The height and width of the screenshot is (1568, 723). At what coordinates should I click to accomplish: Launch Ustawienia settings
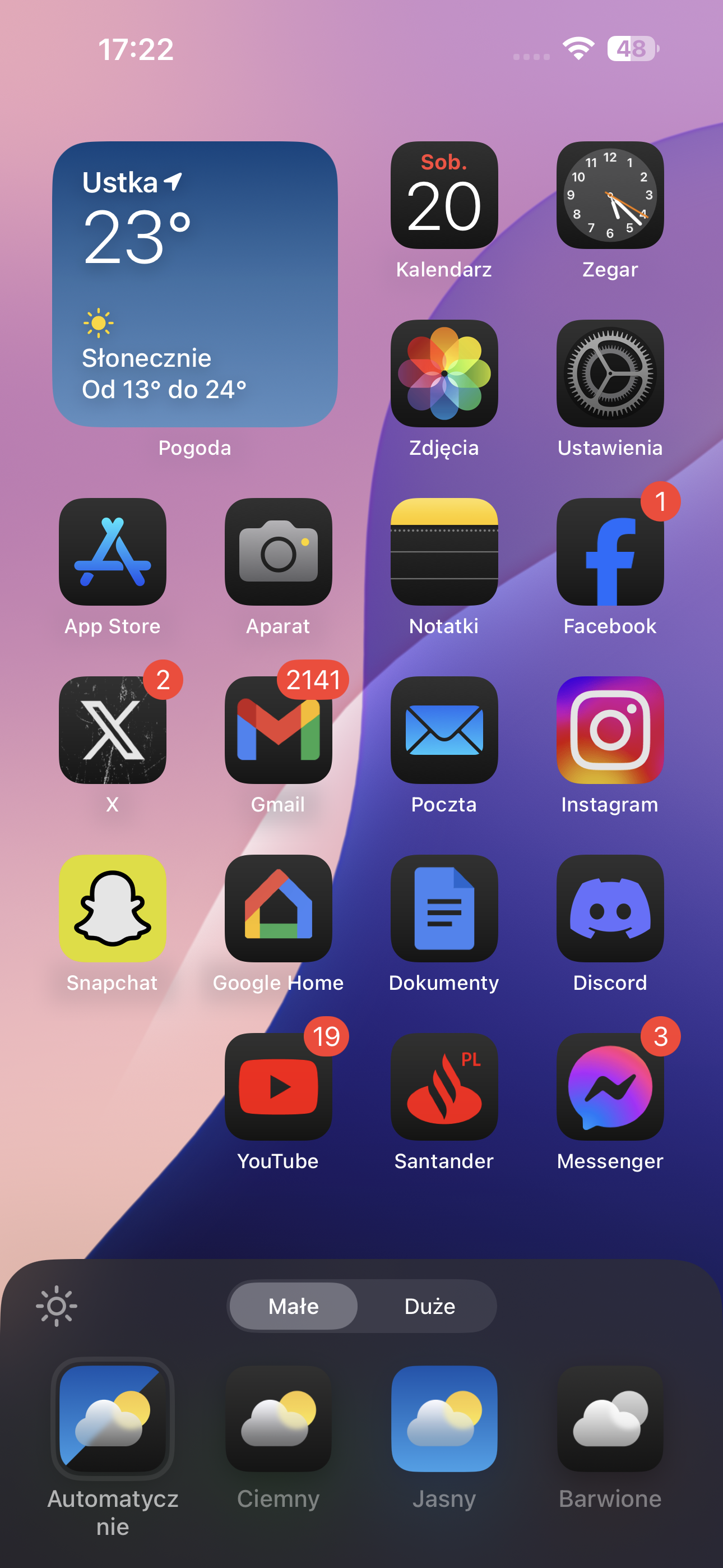point(610,373)
